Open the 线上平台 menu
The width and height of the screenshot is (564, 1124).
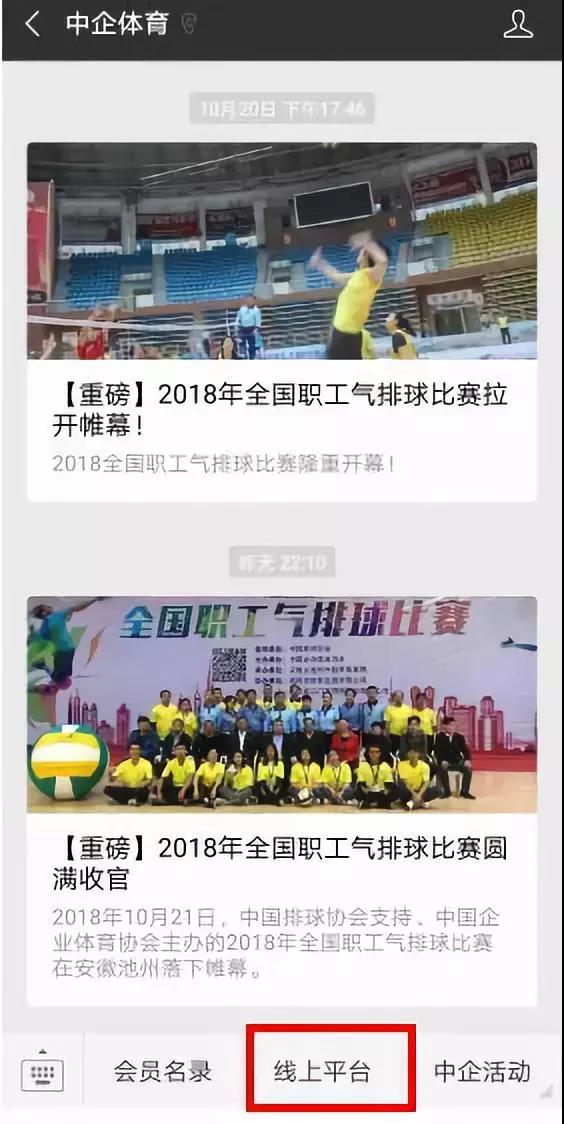[322, 1072]
